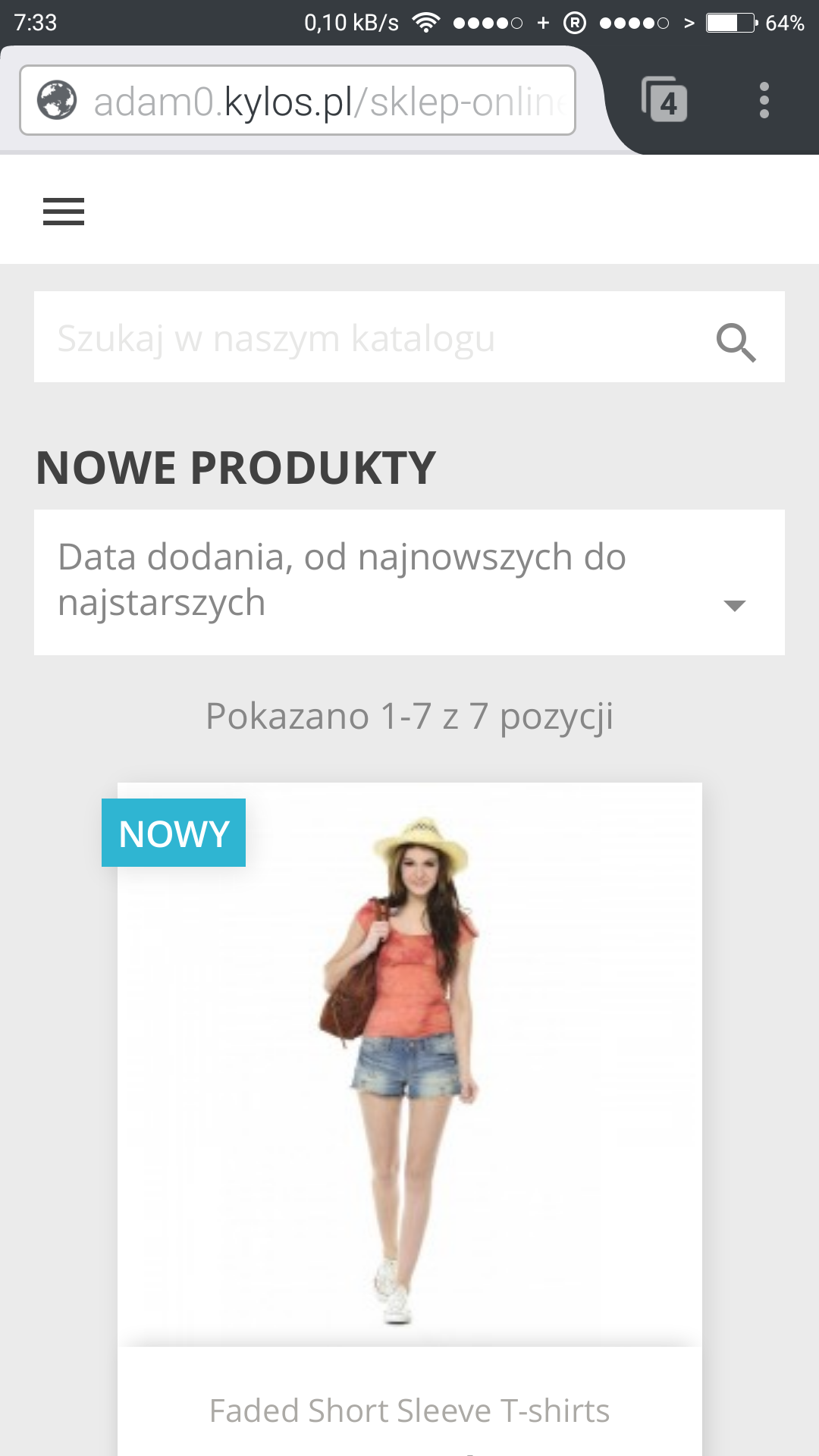Open the hamburger navigation menu
The height and width of the screenshot is (1456, 819).
coord(64,212)
